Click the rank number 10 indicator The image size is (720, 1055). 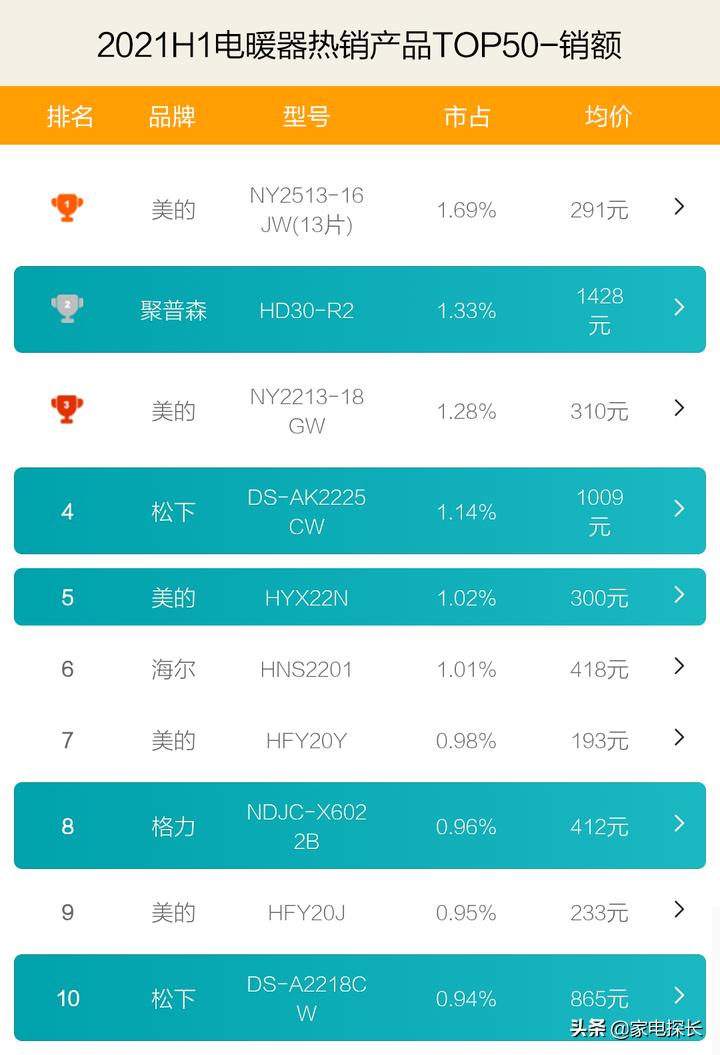click(x=66, y=998)
